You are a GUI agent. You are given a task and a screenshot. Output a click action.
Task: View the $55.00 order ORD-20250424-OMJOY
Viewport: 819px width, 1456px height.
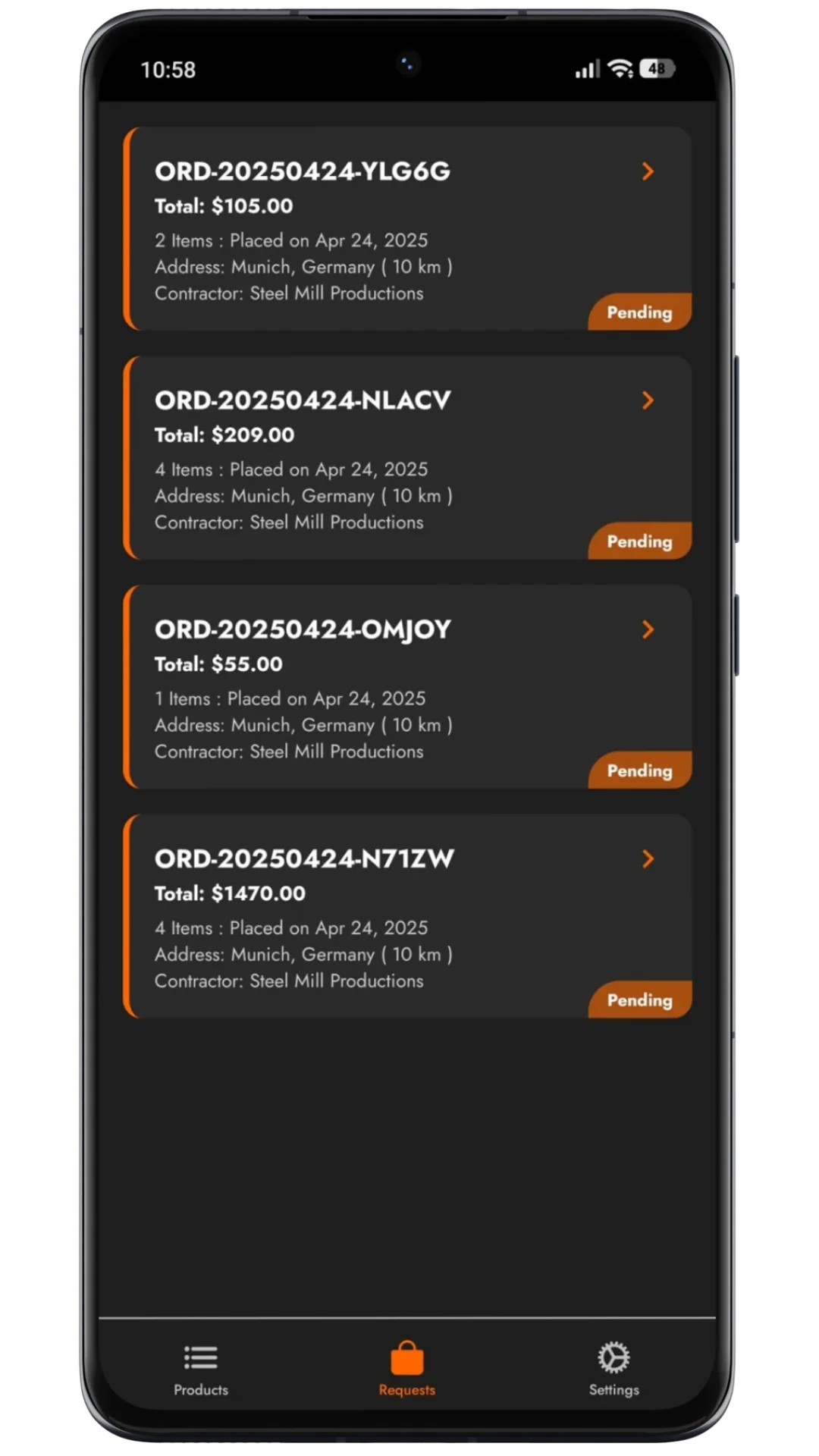coord(408,686)
